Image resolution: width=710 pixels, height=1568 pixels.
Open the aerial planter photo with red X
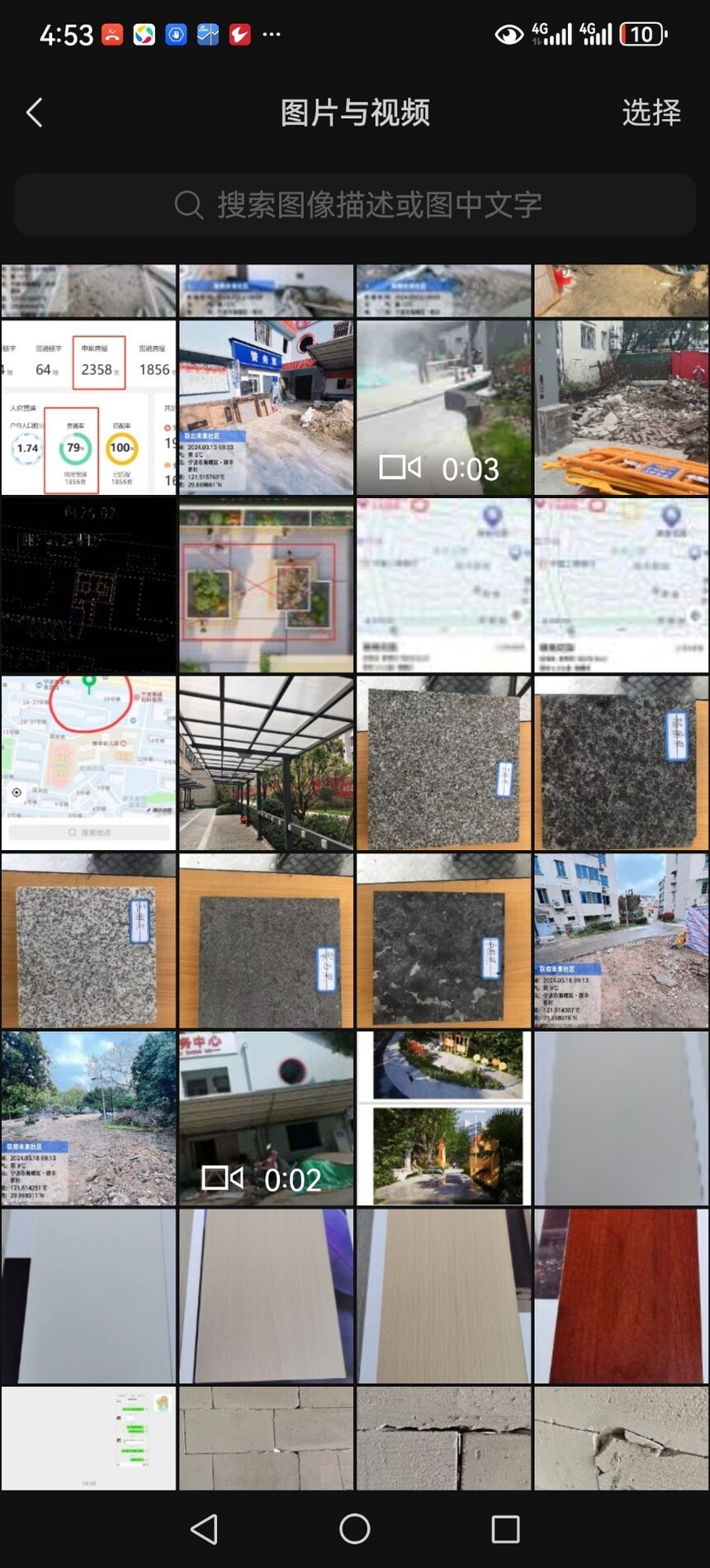pyautogui.click(x=267, y=585)
